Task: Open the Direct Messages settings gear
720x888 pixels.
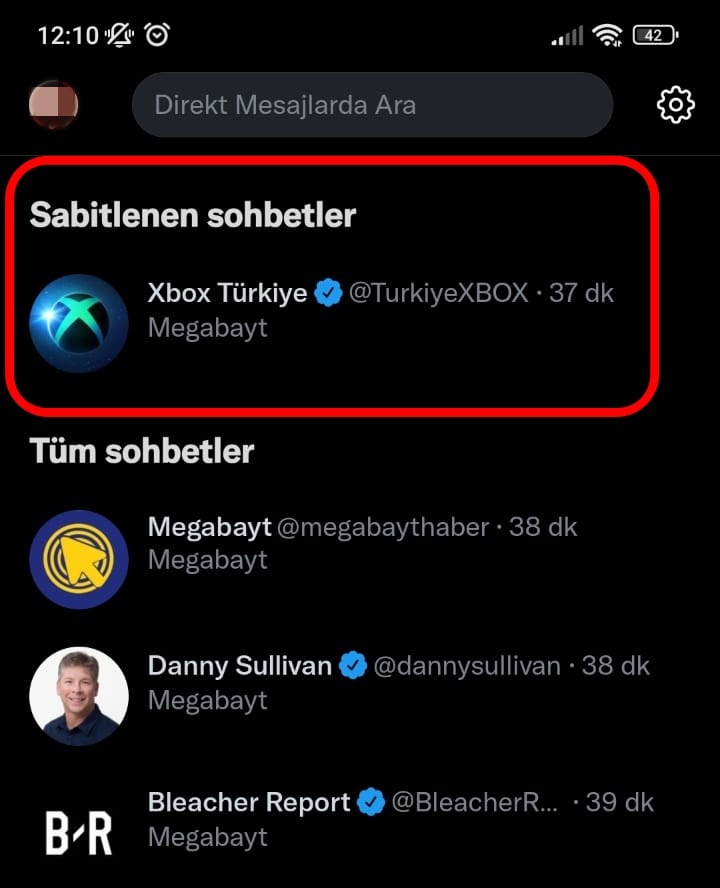Action: (x=675, y=104)
